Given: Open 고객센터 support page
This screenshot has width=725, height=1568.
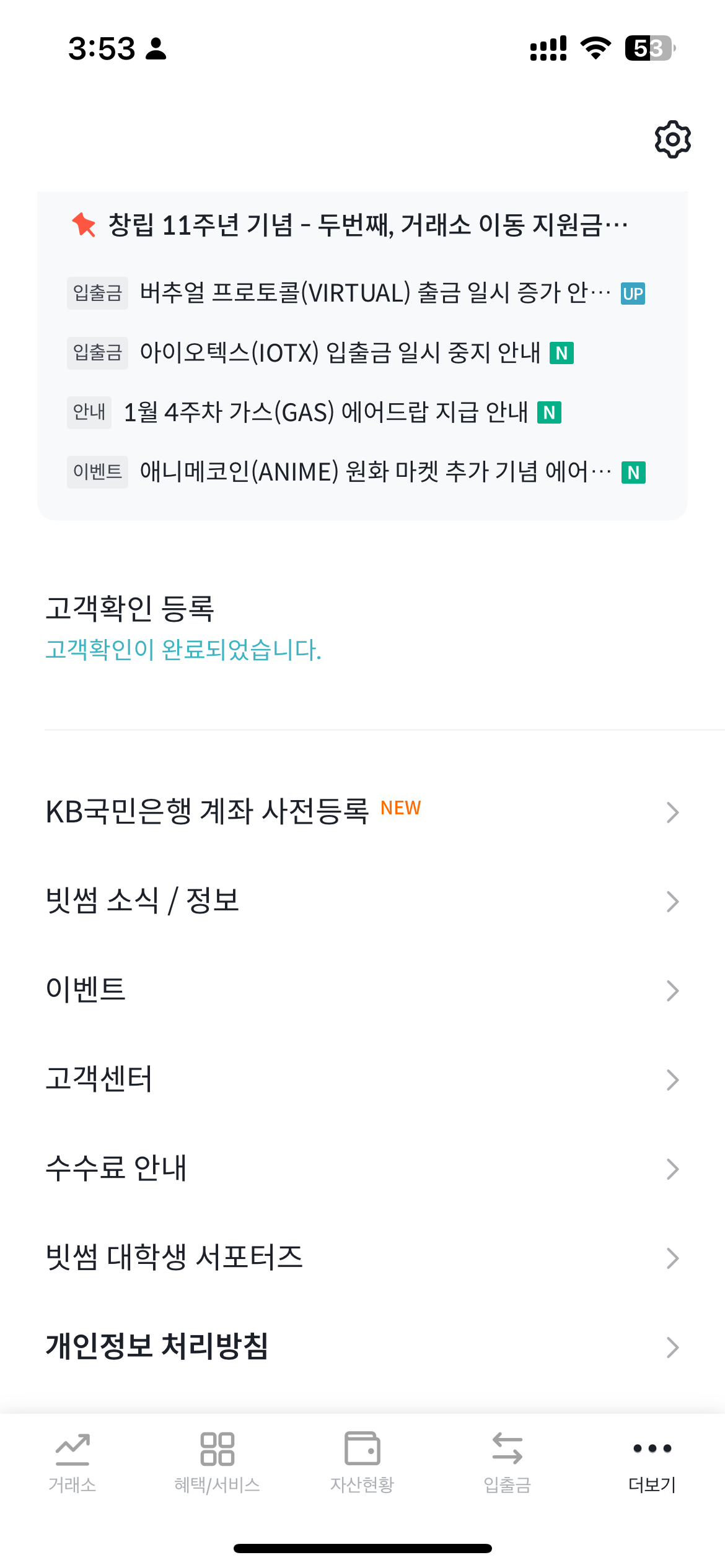Looking at the screenshot, I should point(362,1079).
